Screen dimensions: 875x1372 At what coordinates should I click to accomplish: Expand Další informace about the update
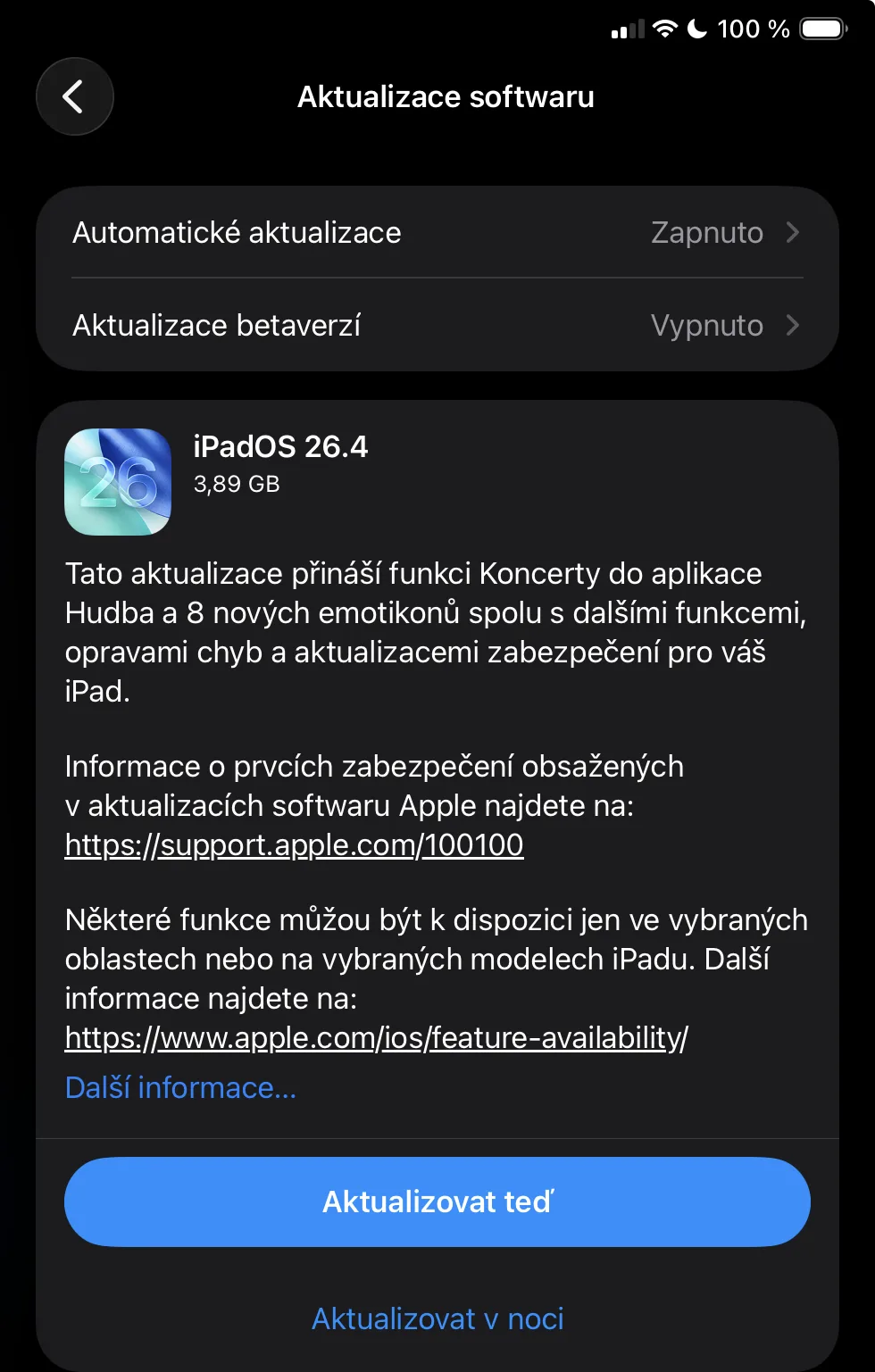[x=180, y=1087]
